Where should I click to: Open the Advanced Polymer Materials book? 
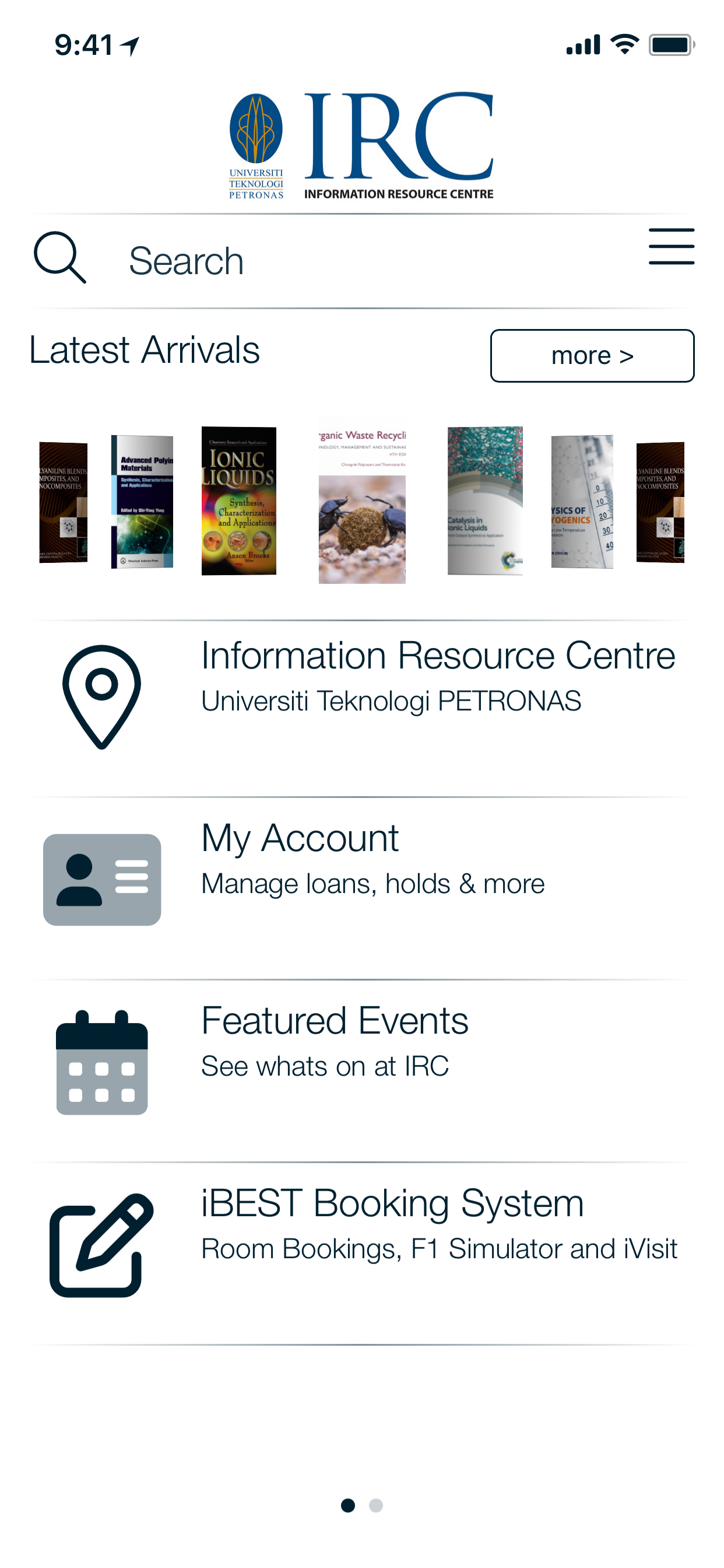tap(142, 502)
